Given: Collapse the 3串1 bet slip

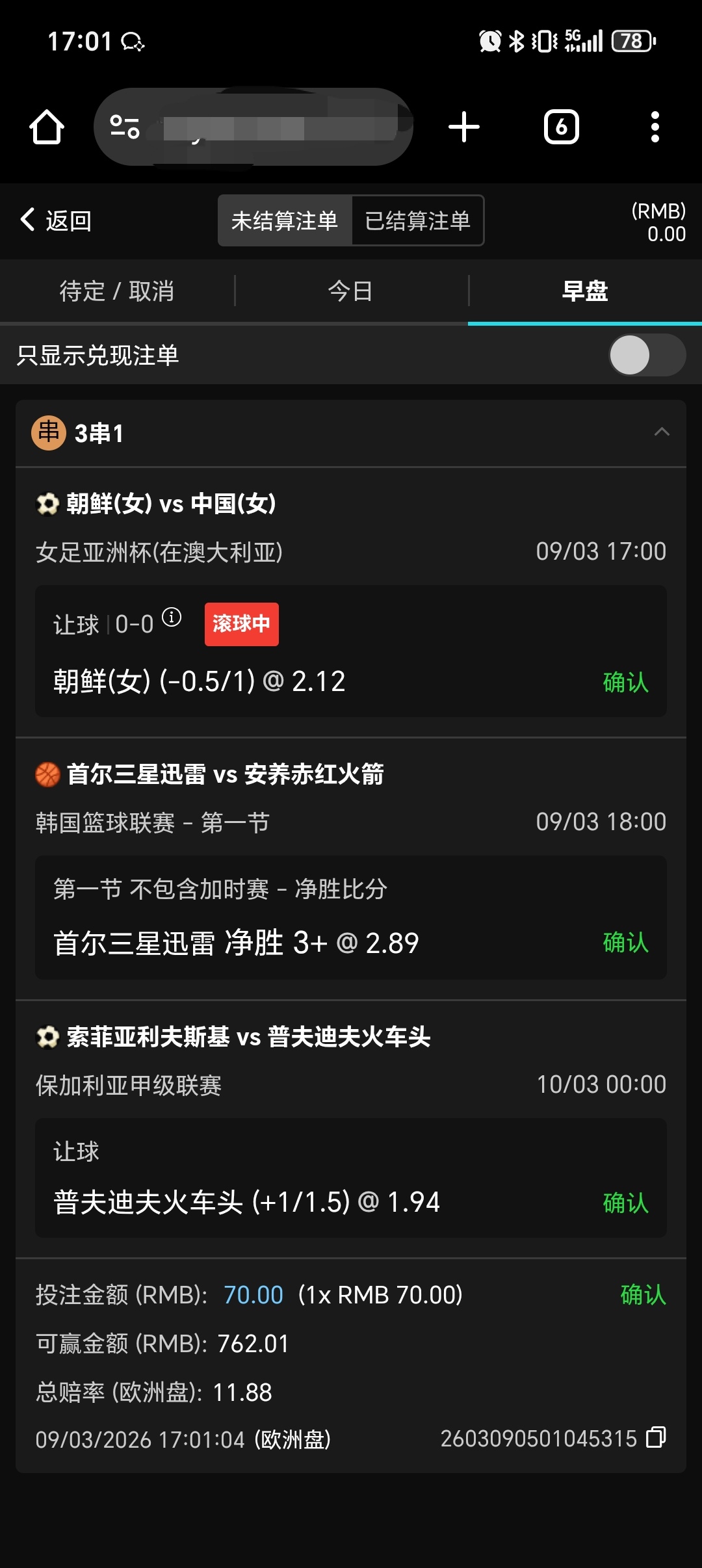Looking at the screenshot, I should click(662, 432).
